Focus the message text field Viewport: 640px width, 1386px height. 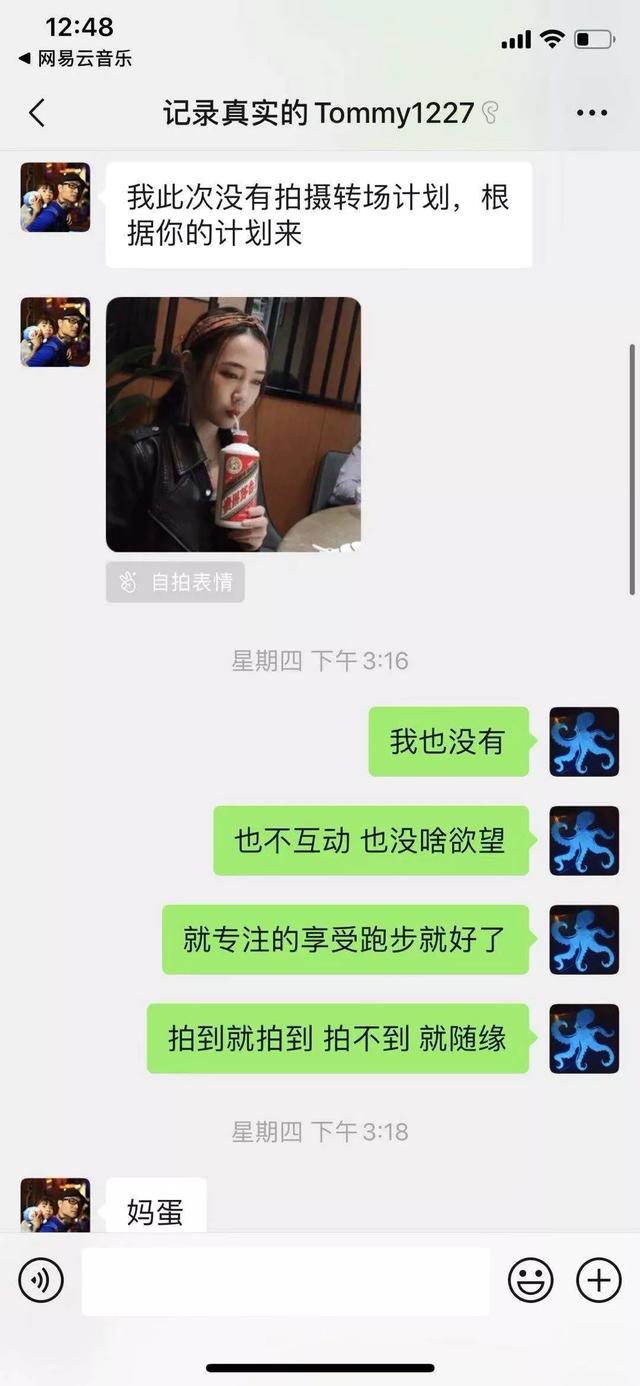286,1280
